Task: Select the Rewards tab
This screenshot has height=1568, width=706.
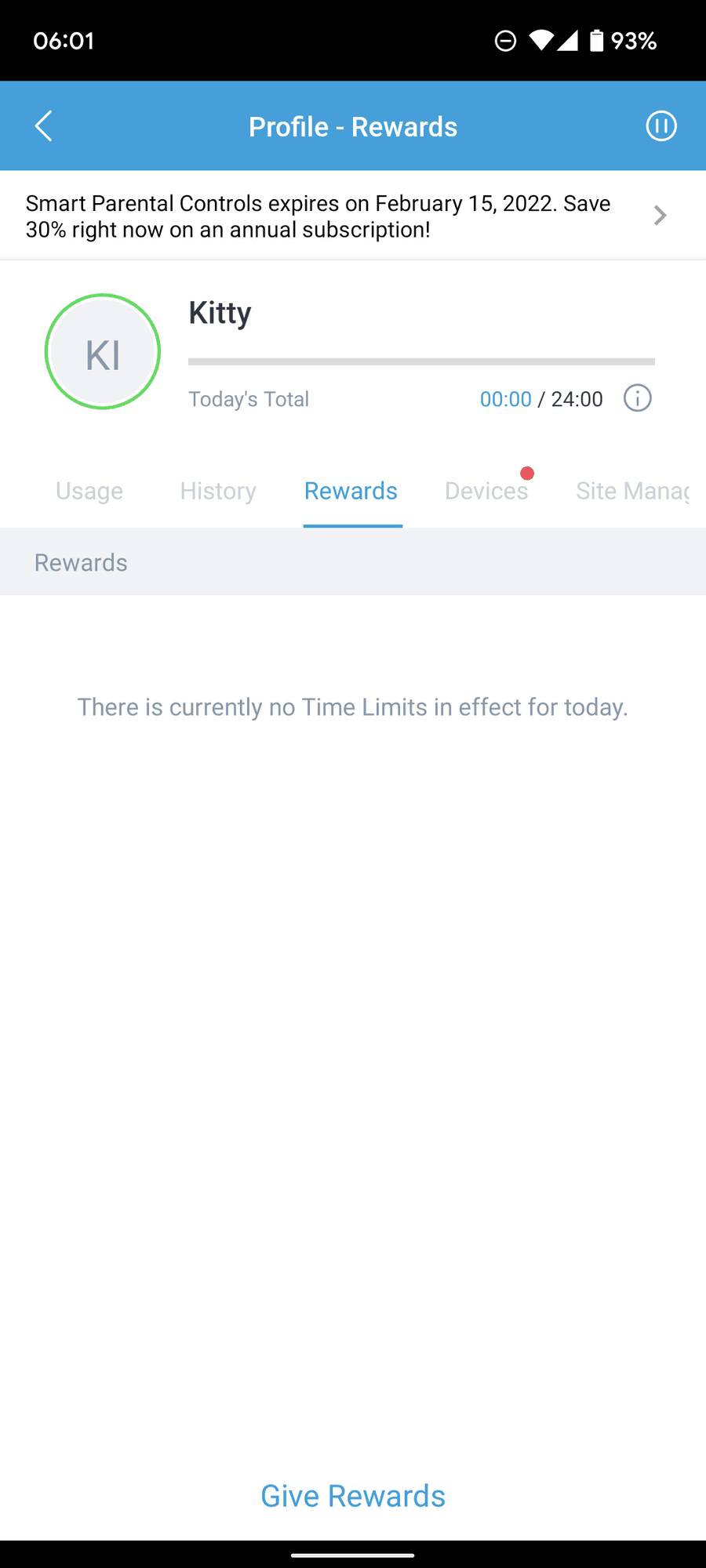Action: [x=351, y=491]
